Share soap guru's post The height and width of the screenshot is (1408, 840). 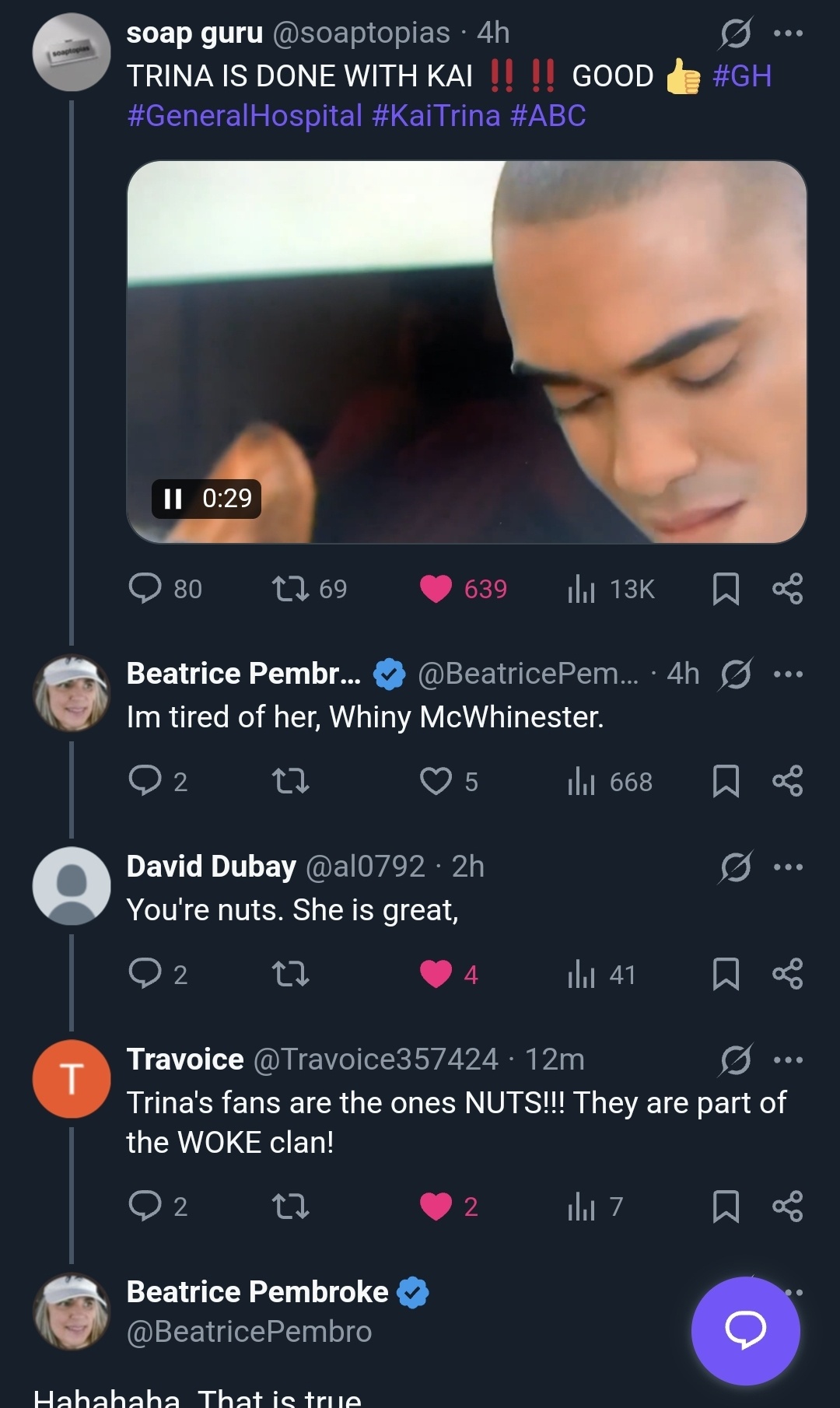point(787,589)
